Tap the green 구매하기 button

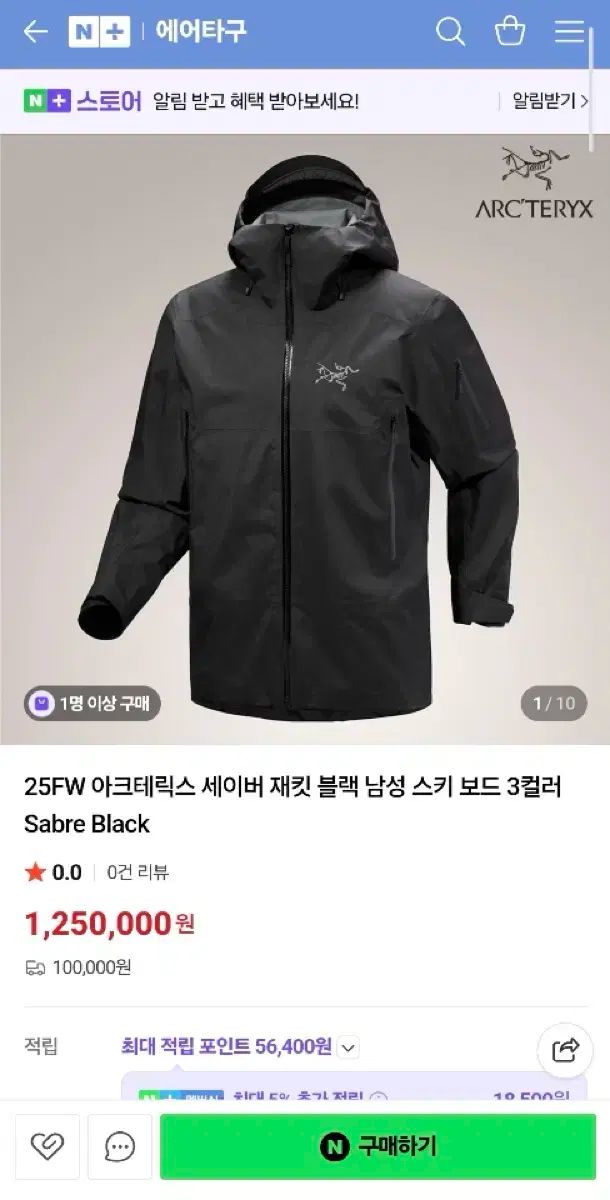tap(378, 1147)
